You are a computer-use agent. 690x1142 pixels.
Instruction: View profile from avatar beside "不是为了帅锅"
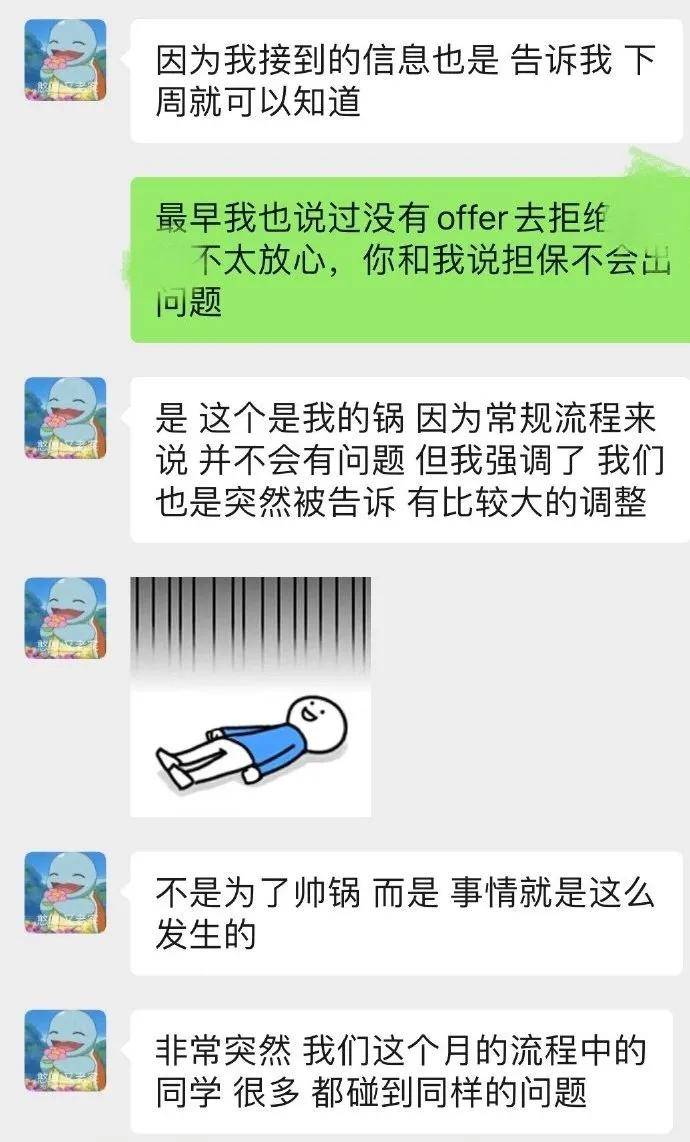pyautogui.click(x=65, y=892)
